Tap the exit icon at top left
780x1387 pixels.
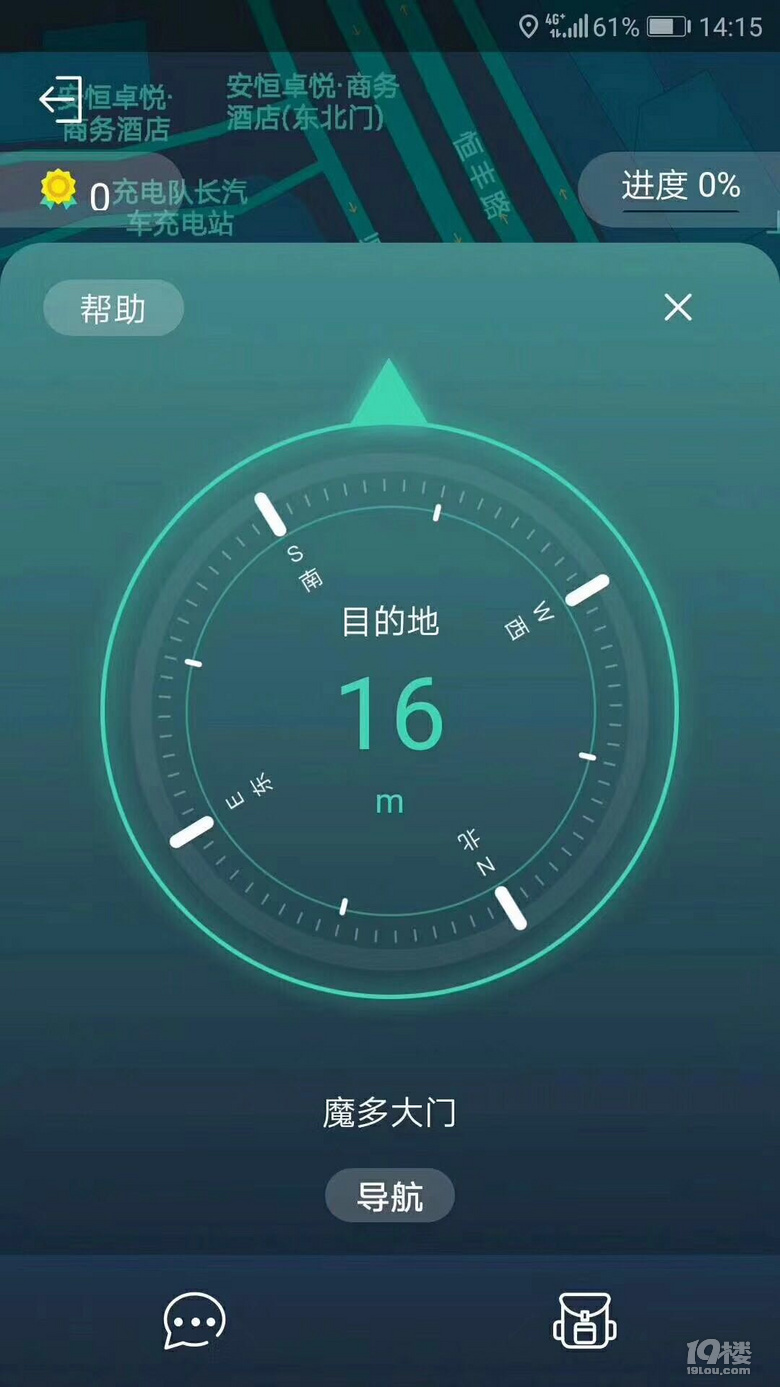[x=61, y=99]
